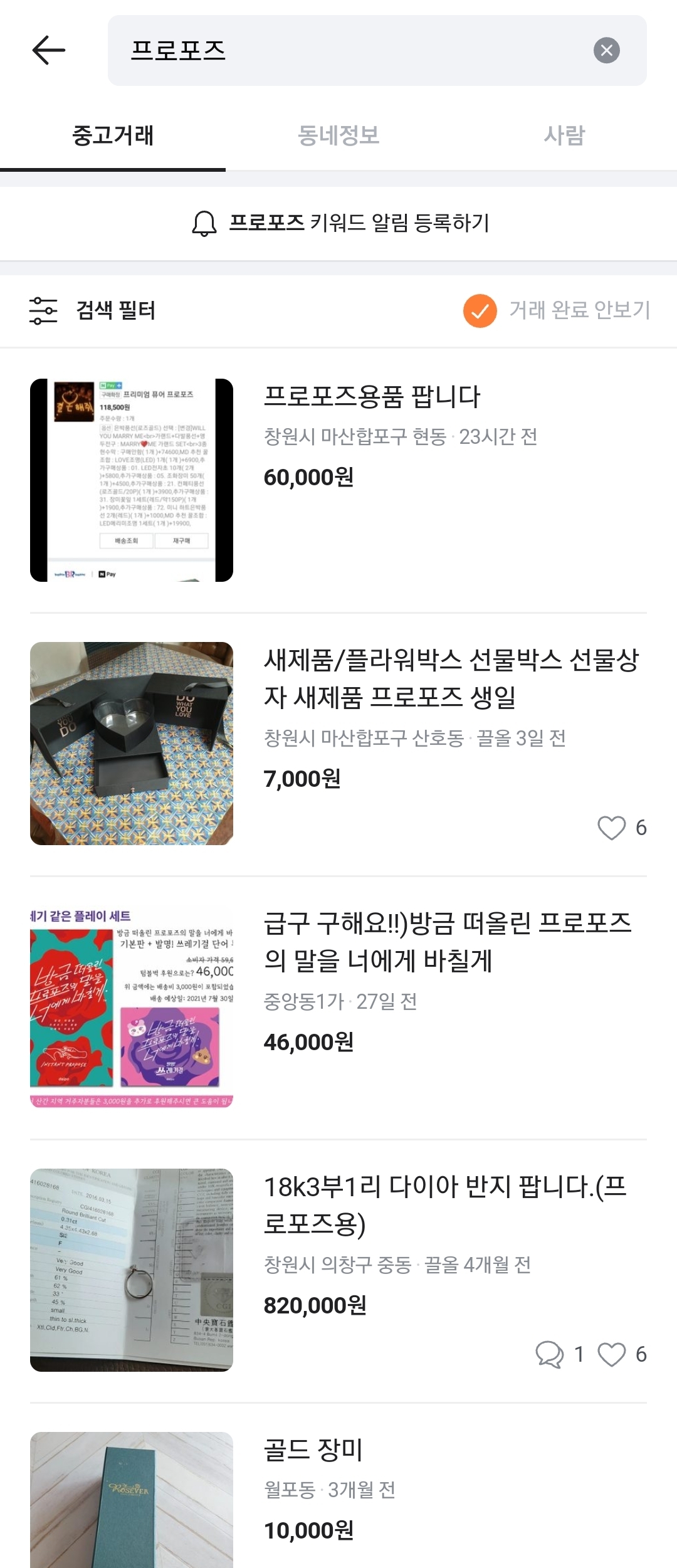The image size is (677, 1568).
Task: Open the 플라워박스 선물박스 listing
Action: (338, 744)
